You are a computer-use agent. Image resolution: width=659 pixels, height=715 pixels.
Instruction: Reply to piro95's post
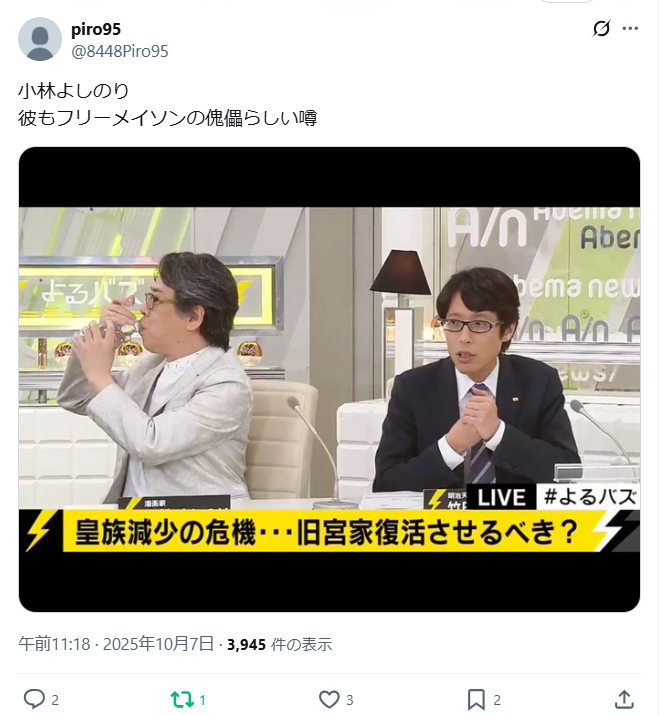(x=34, y=699)
